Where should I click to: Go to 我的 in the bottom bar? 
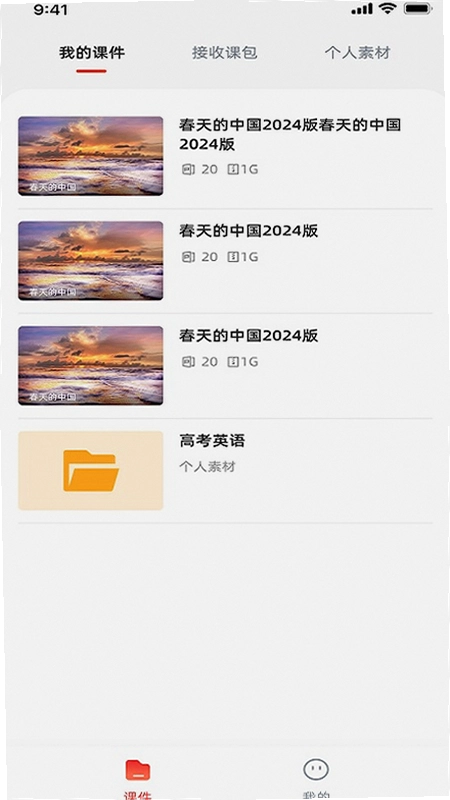pyautogui.click(x=316, y=778)
